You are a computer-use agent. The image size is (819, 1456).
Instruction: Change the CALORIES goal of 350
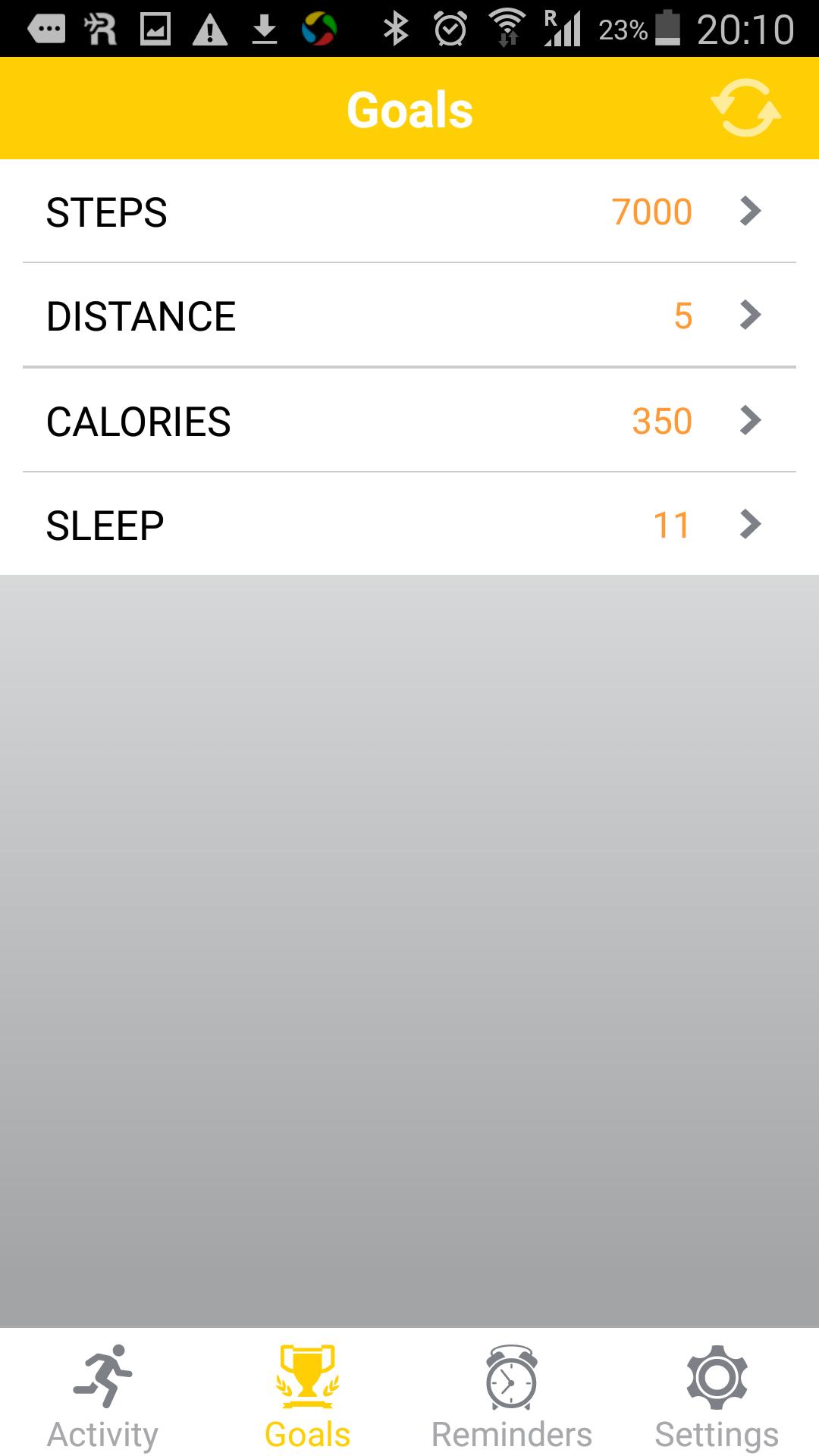coord(409,421)
